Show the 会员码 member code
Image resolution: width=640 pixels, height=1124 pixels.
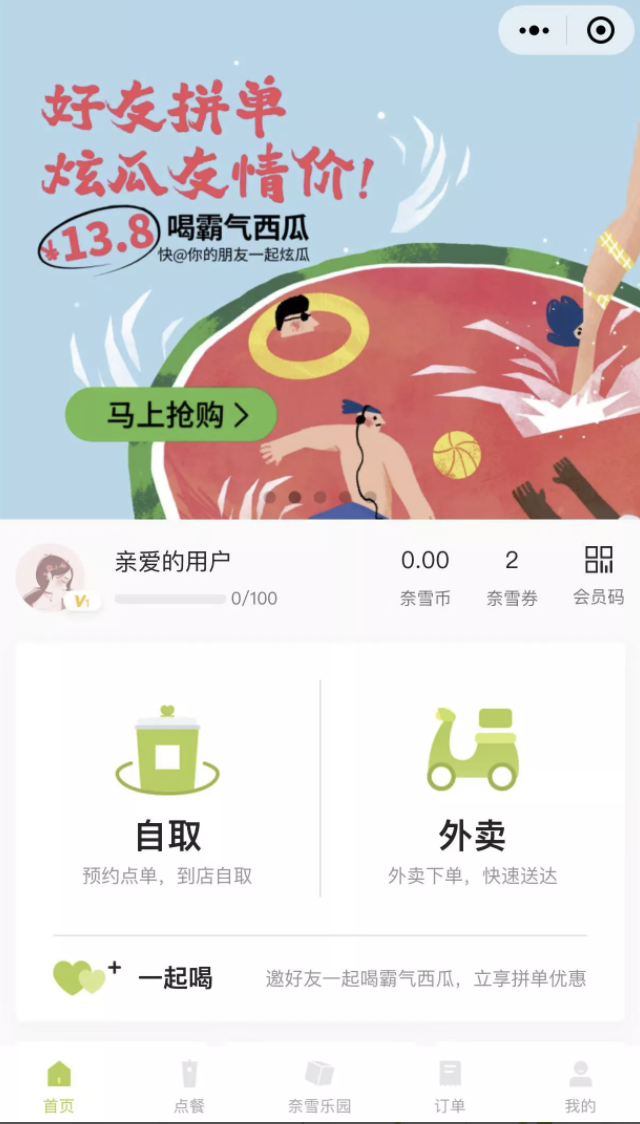[x=598, y=577]
